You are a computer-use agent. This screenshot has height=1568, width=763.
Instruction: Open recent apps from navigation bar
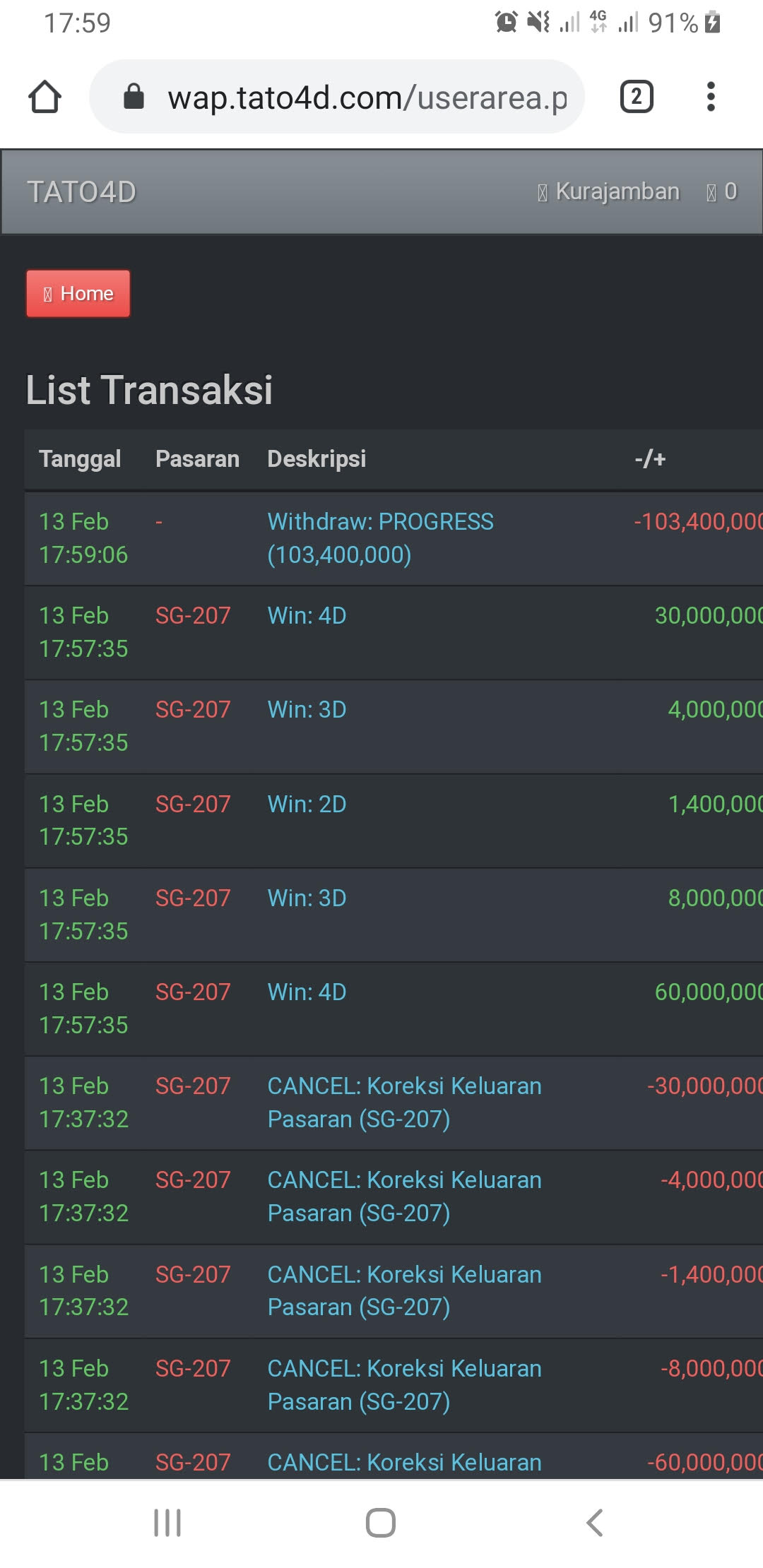(x=167, y=1522)
